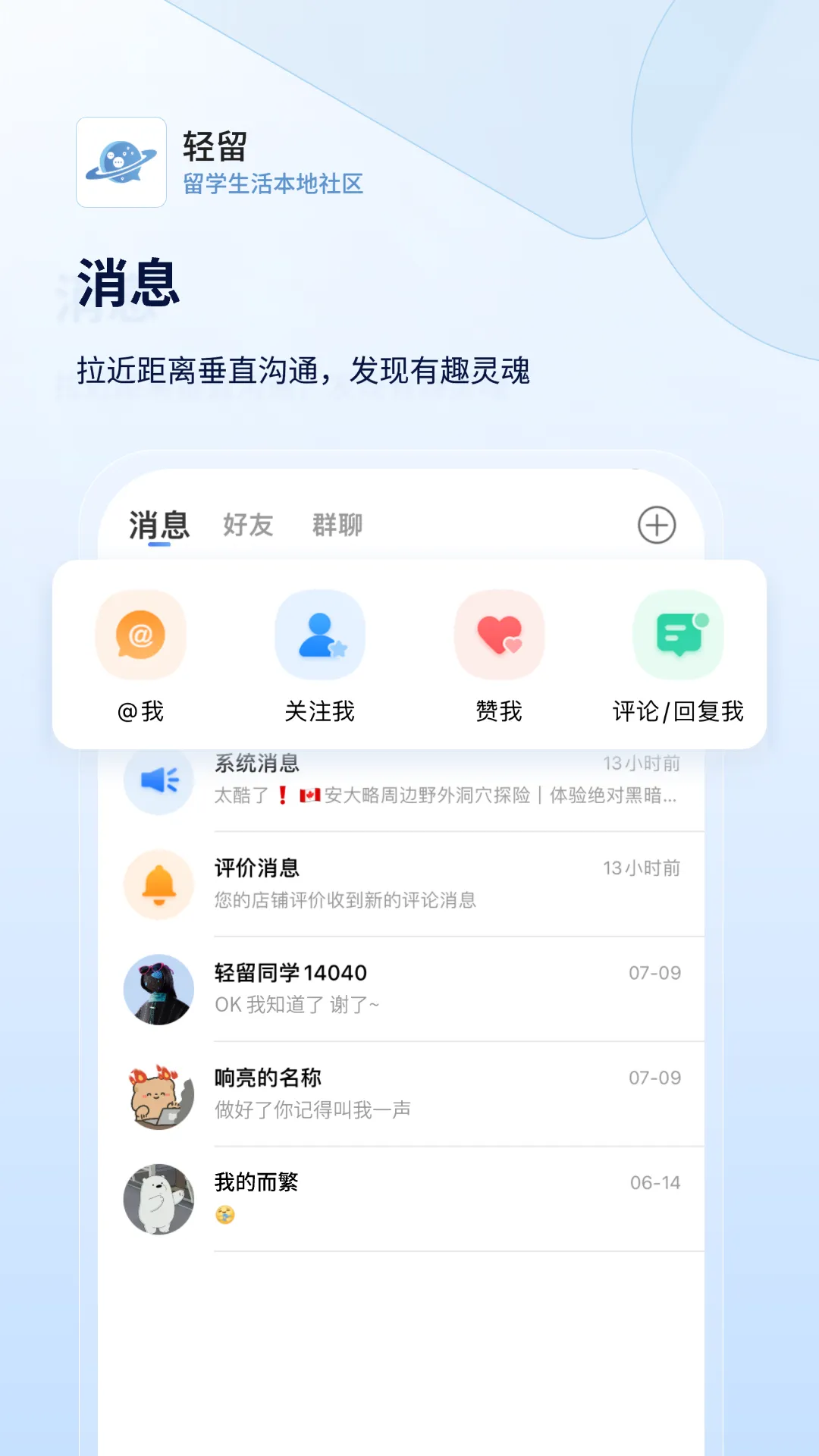Switch to the 群聊 tab
The height and width of the screenshot is (1456, 819).
pos(337,524)
